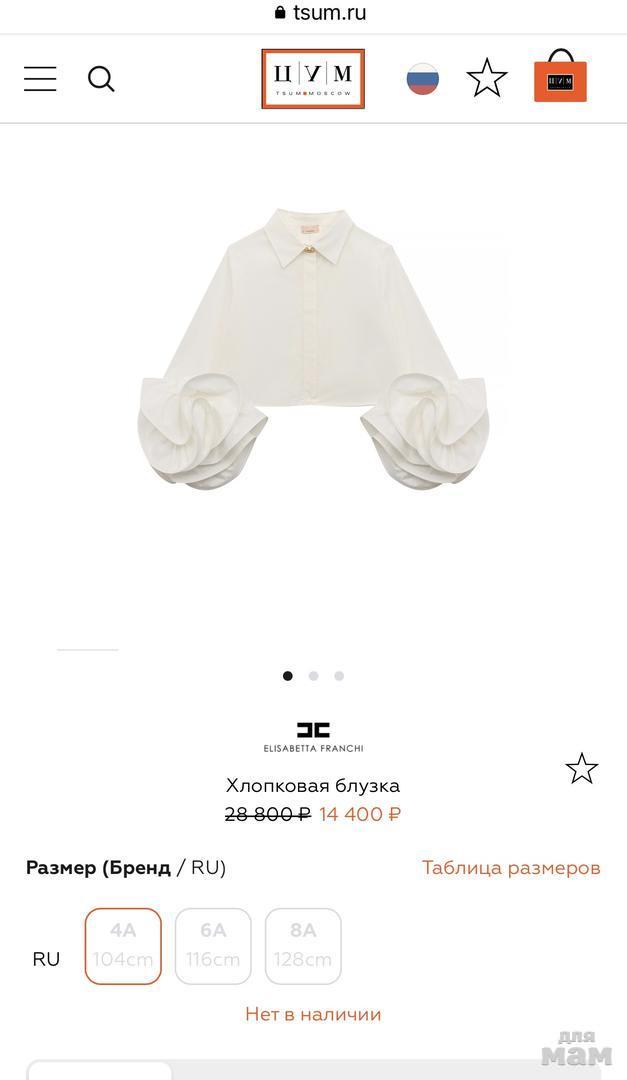Add this blouse to favorites

(x=581, y=769)
